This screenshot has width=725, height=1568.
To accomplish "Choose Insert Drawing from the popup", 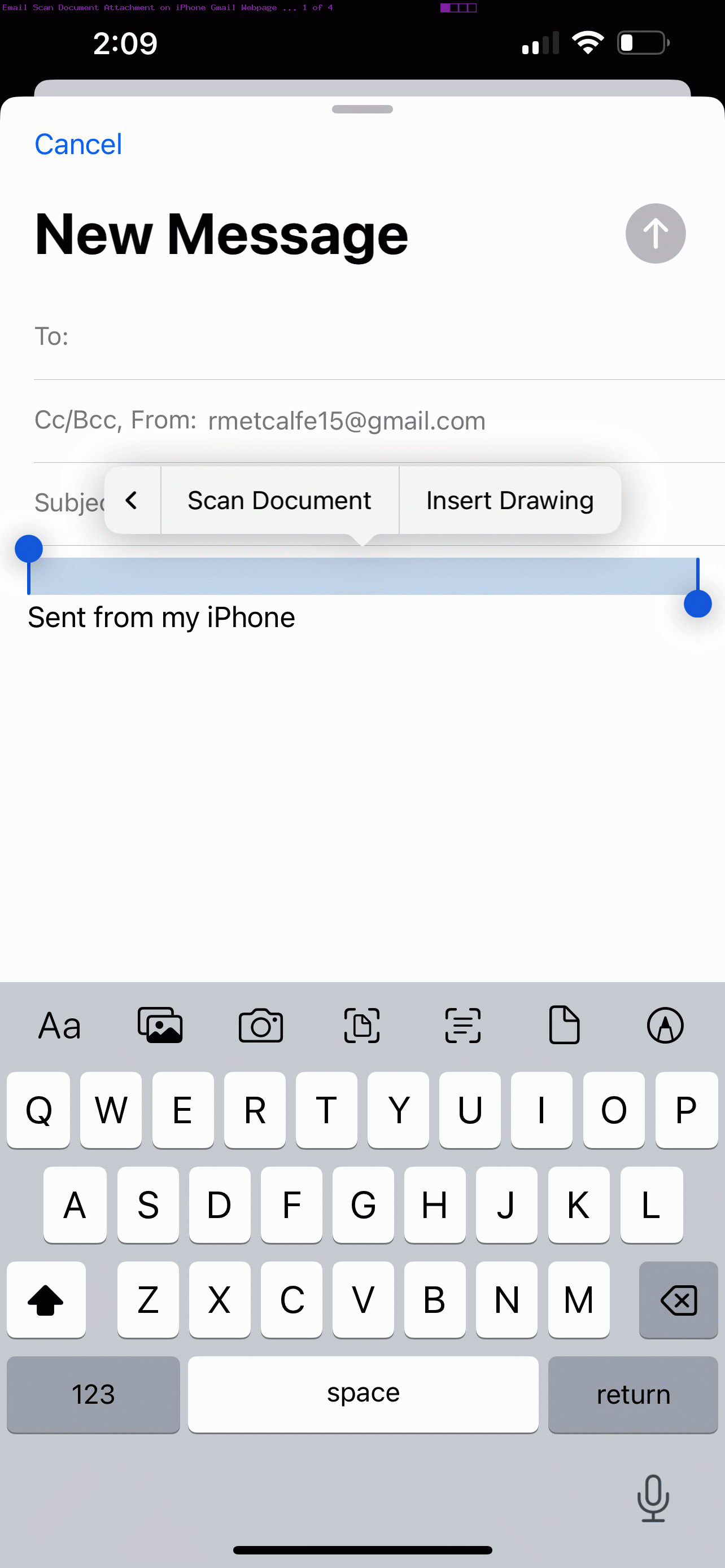I will point(510,500).
